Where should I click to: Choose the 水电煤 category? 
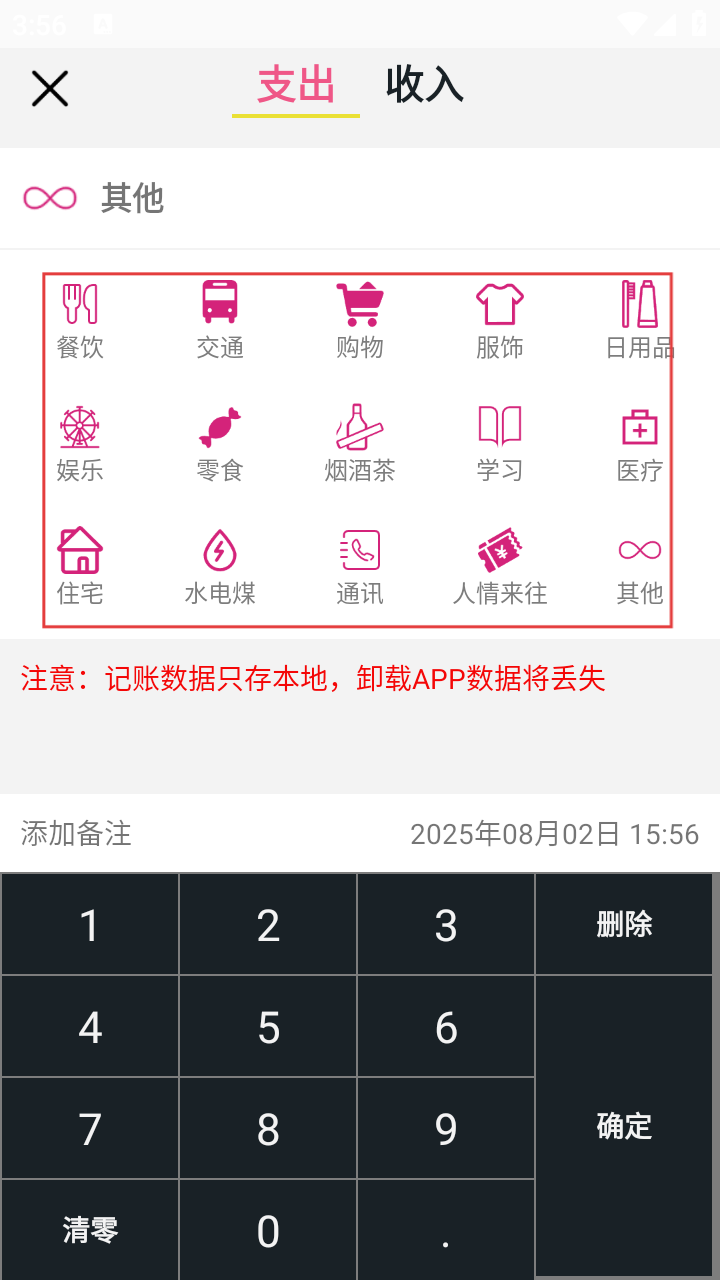coord(220,566)
